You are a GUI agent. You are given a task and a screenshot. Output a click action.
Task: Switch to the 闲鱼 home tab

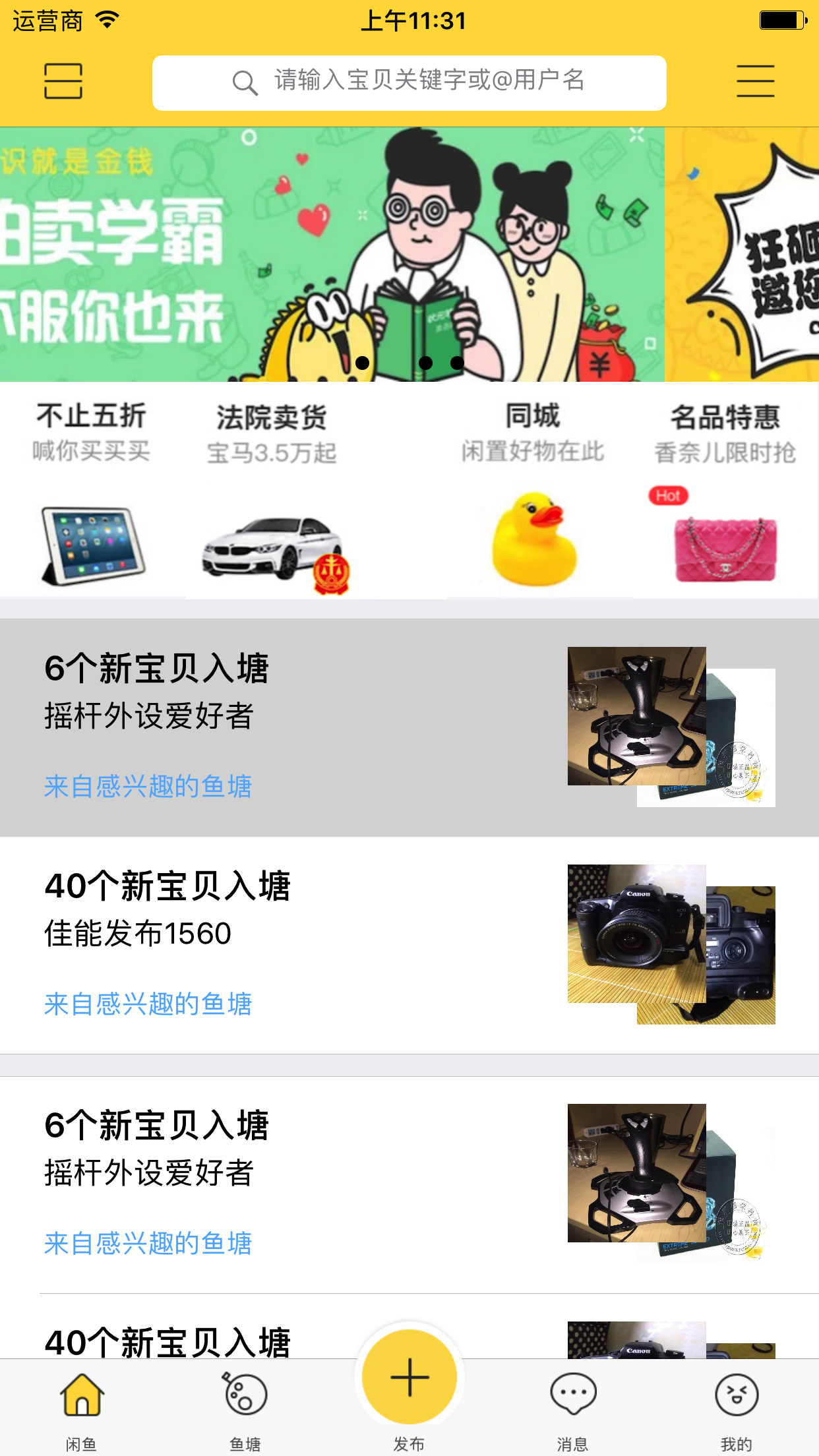tap(82, 1406)
